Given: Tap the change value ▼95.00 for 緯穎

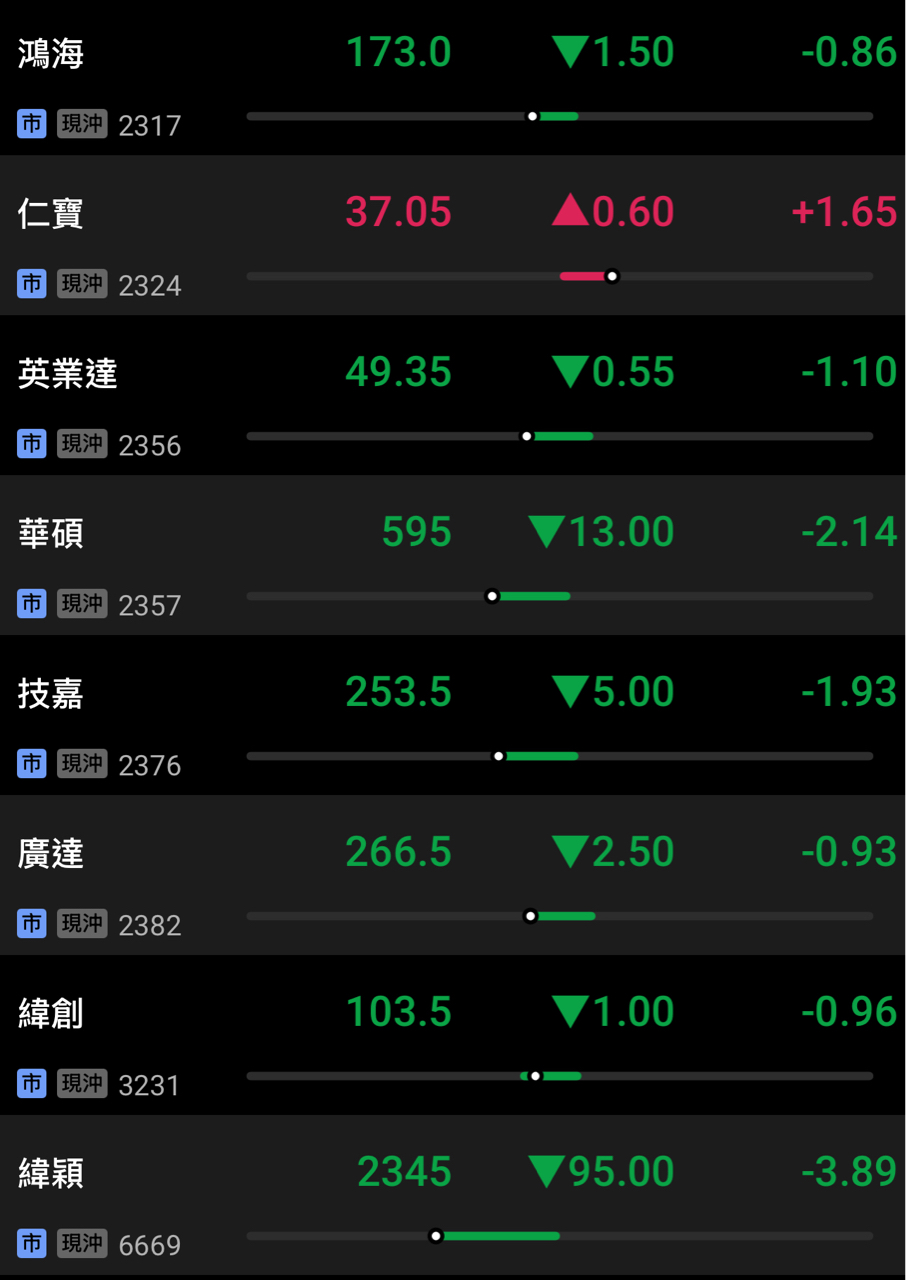Looking at the screenshot, I should point(598,1172).
